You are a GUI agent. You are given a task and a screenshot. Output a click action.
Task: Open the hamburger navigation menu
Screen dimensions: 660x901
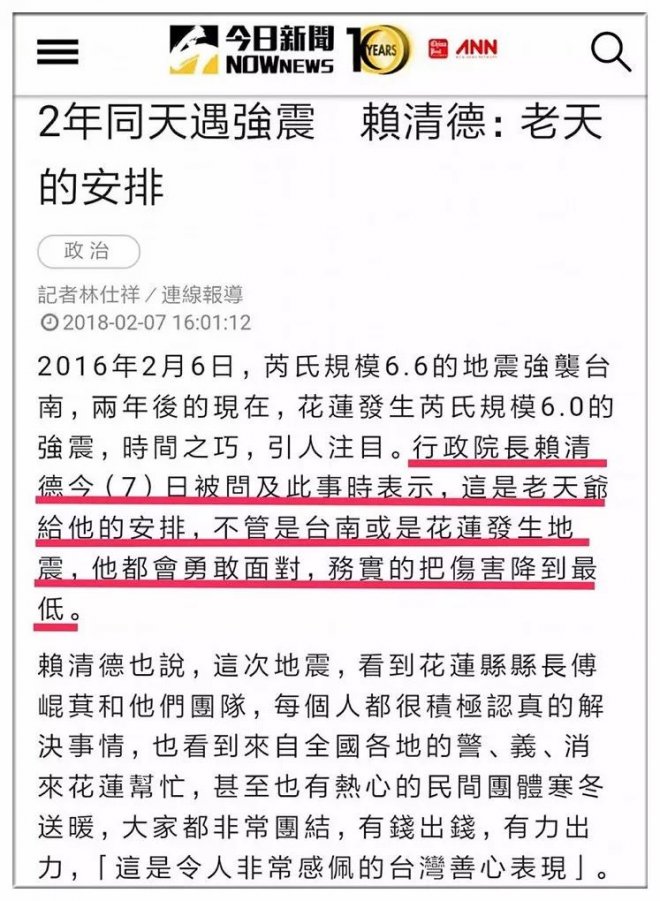57,50
